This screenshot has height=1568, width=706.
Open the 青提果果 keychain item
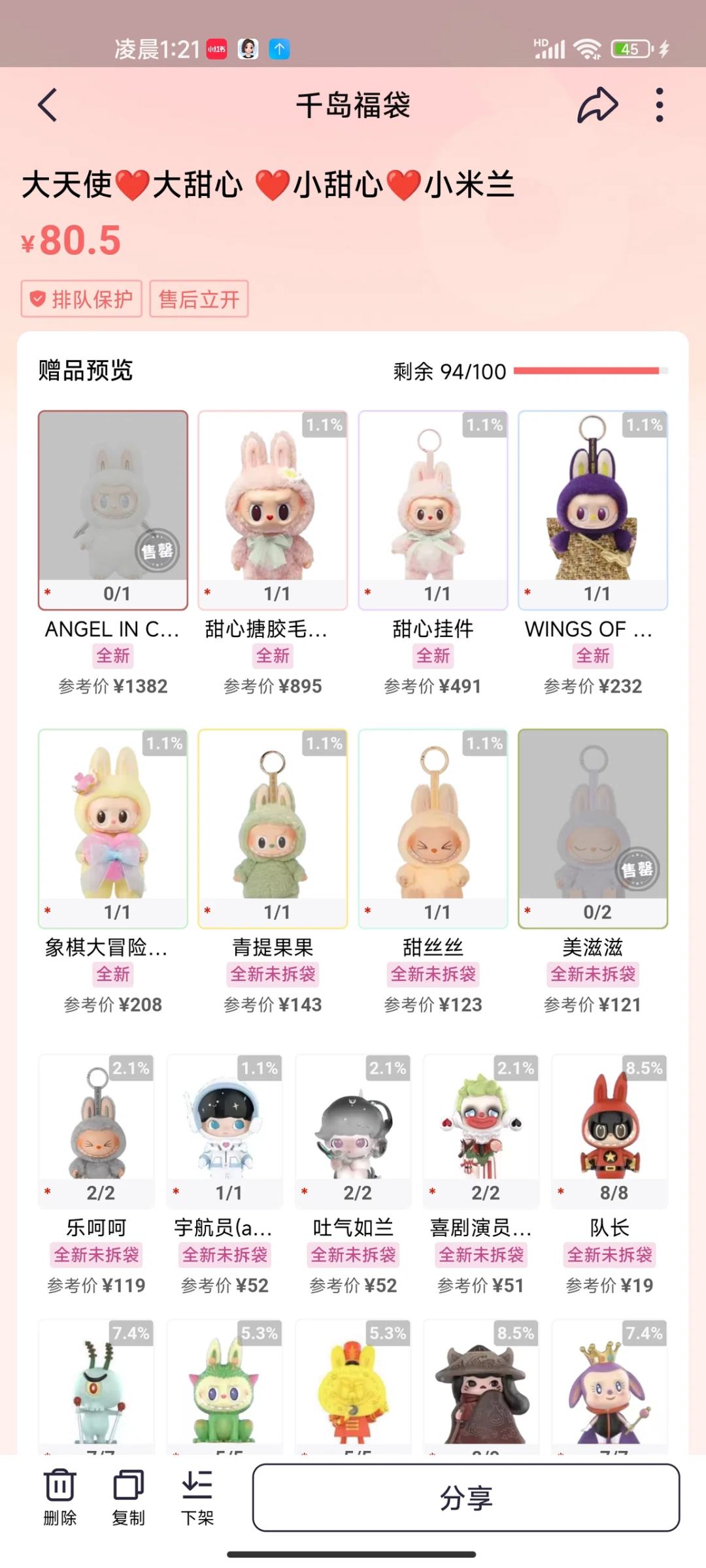273,828
